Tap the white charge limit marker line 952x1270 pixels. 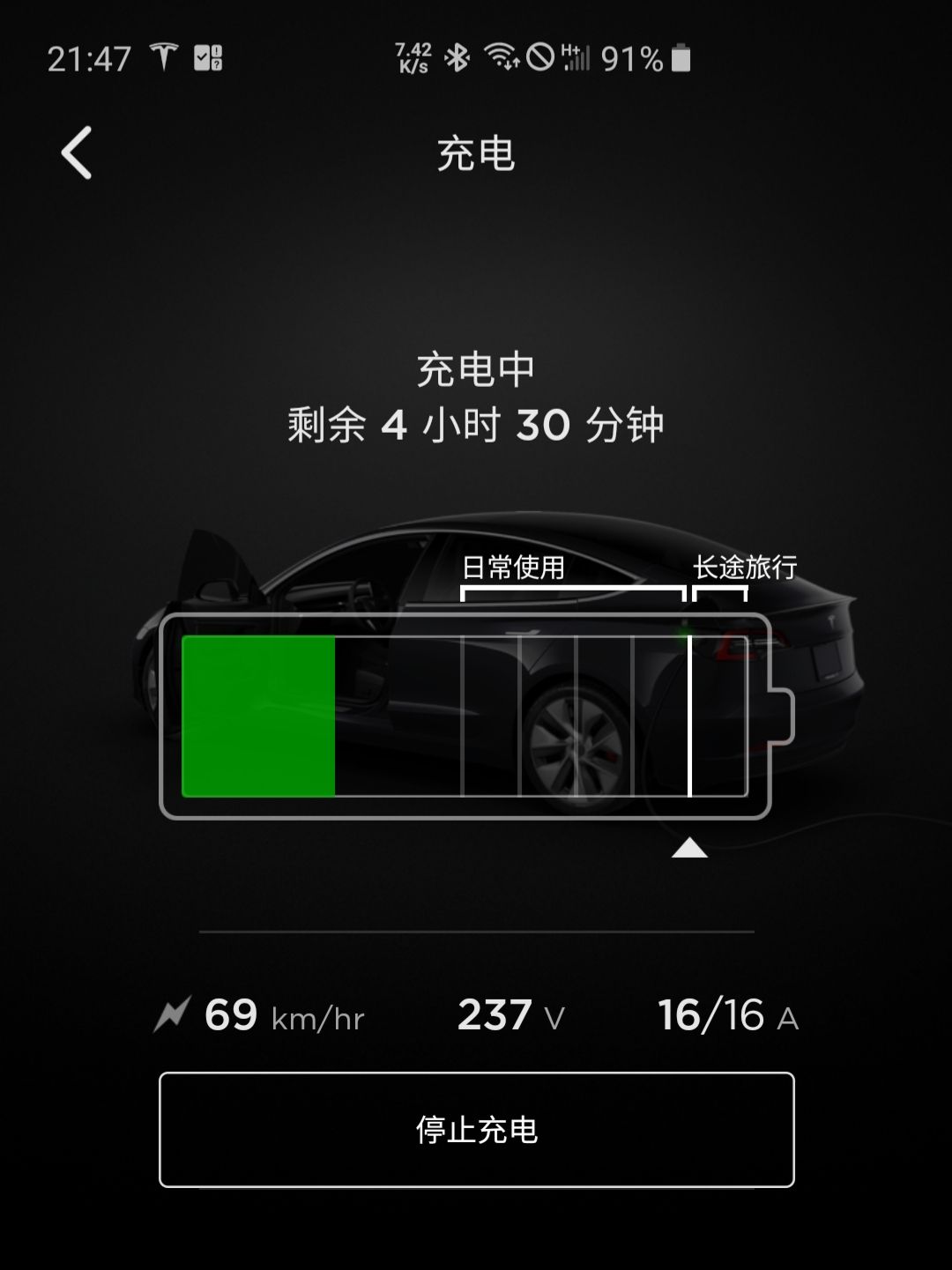[x=690, y=718]
